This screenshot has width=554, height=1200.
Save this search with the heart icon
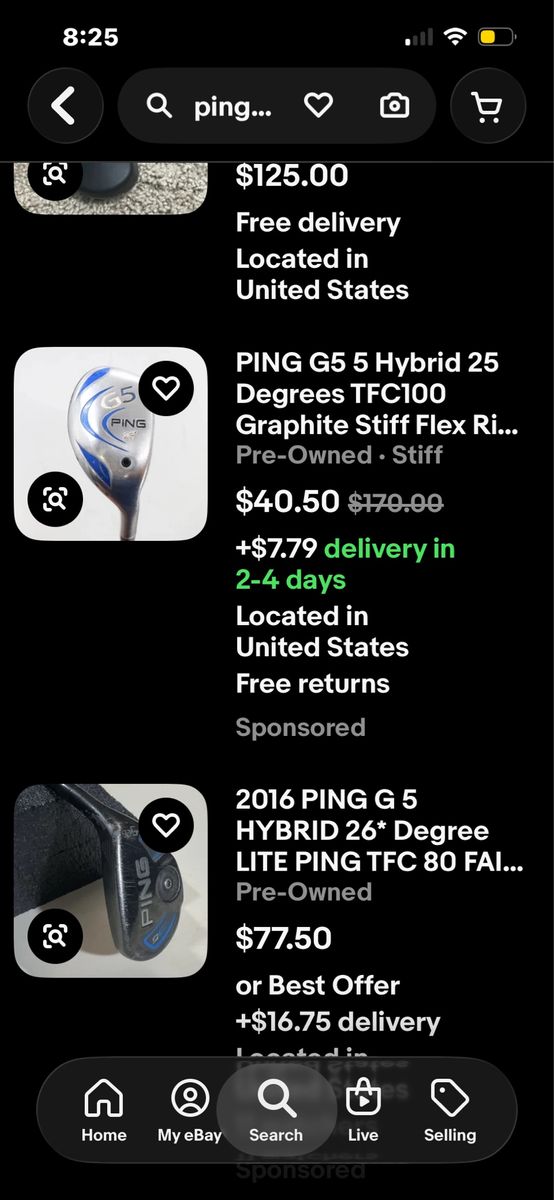(x=318, y=106)
